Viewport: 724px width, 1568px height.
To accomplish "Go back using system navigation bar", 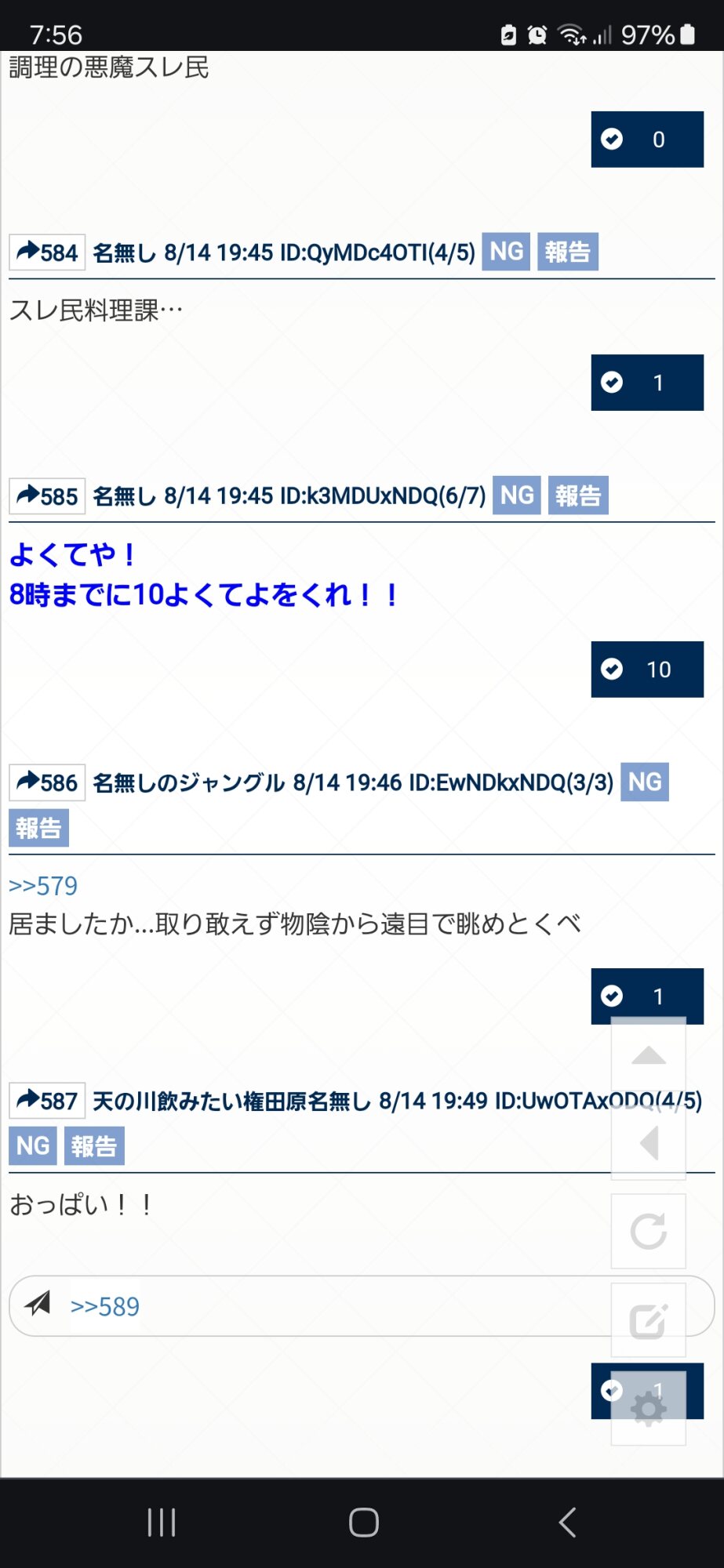I will click(x=567, y=1523).
